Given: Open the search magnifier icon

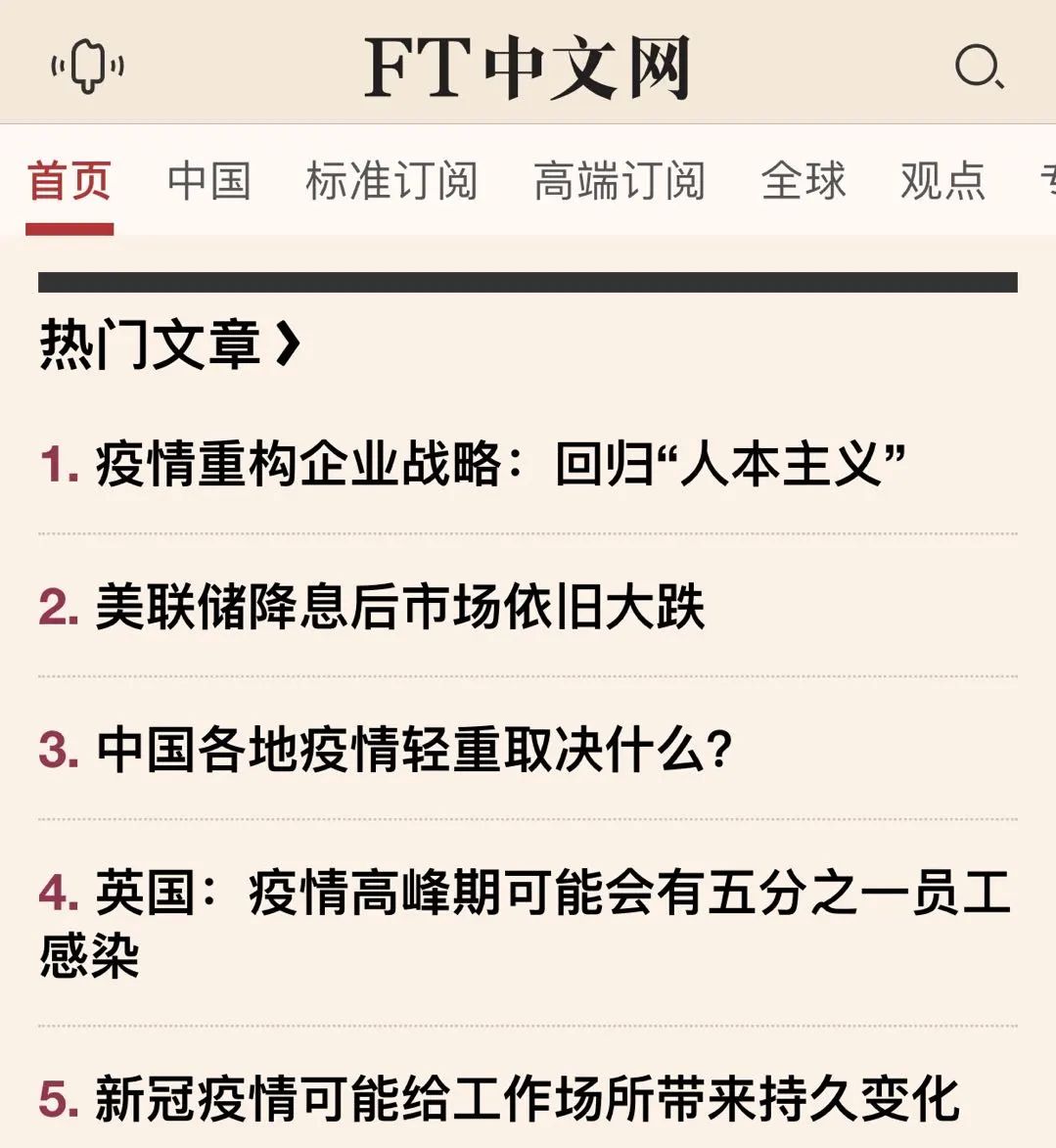Looking at the screenshot, I should coord(977,68).
